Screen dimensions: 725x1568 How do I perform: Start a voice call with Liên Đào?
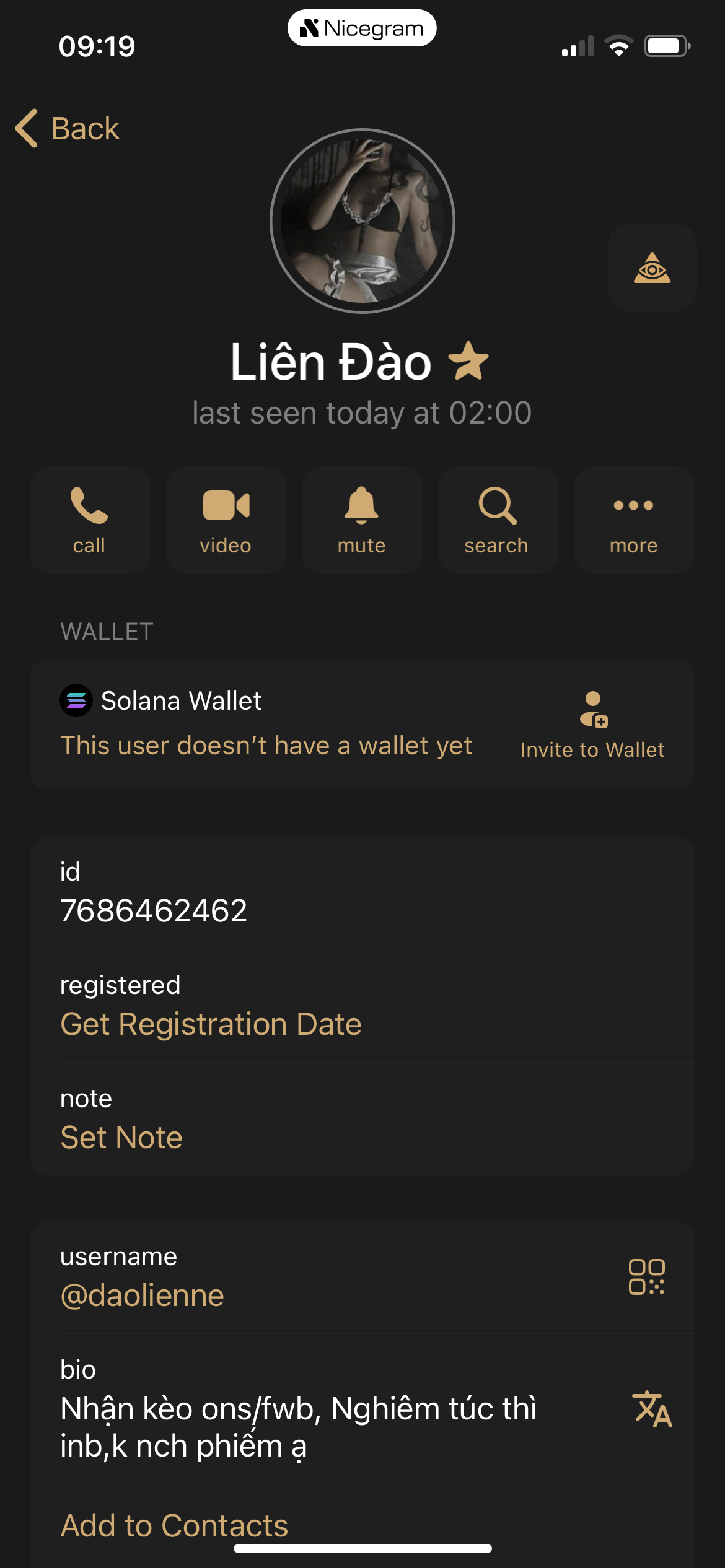[x=90, y=520]
